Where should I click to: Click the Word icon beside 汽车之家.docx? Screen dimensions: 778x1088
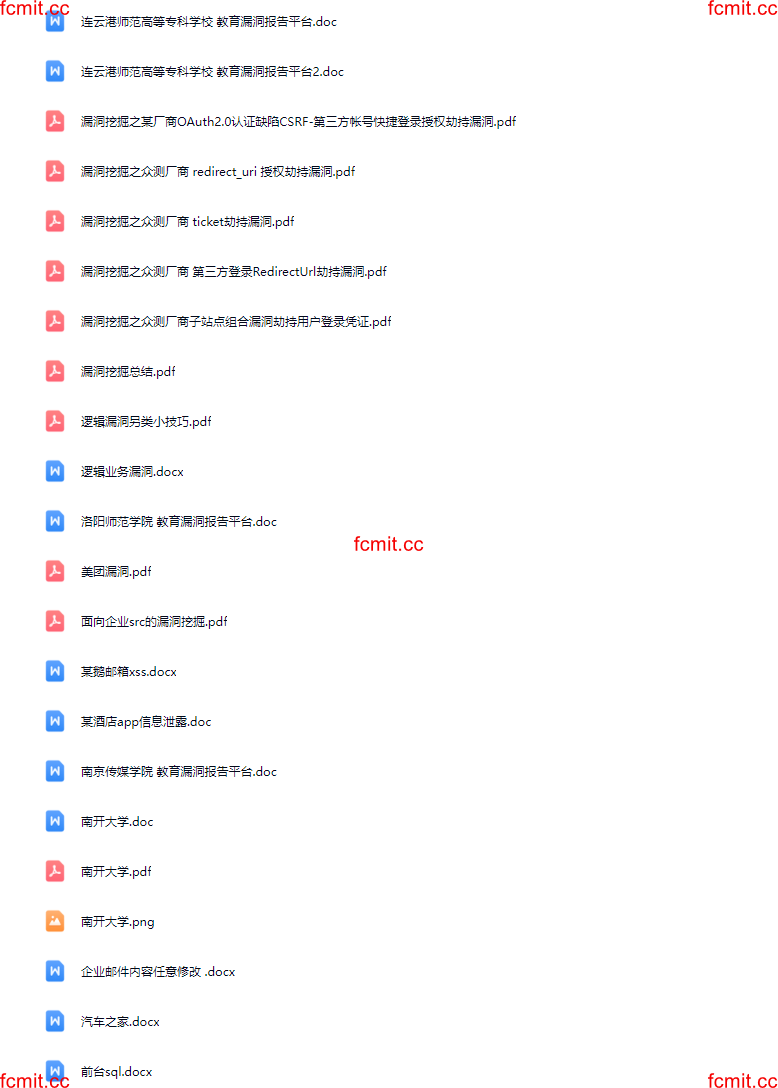click(54, 1021)
